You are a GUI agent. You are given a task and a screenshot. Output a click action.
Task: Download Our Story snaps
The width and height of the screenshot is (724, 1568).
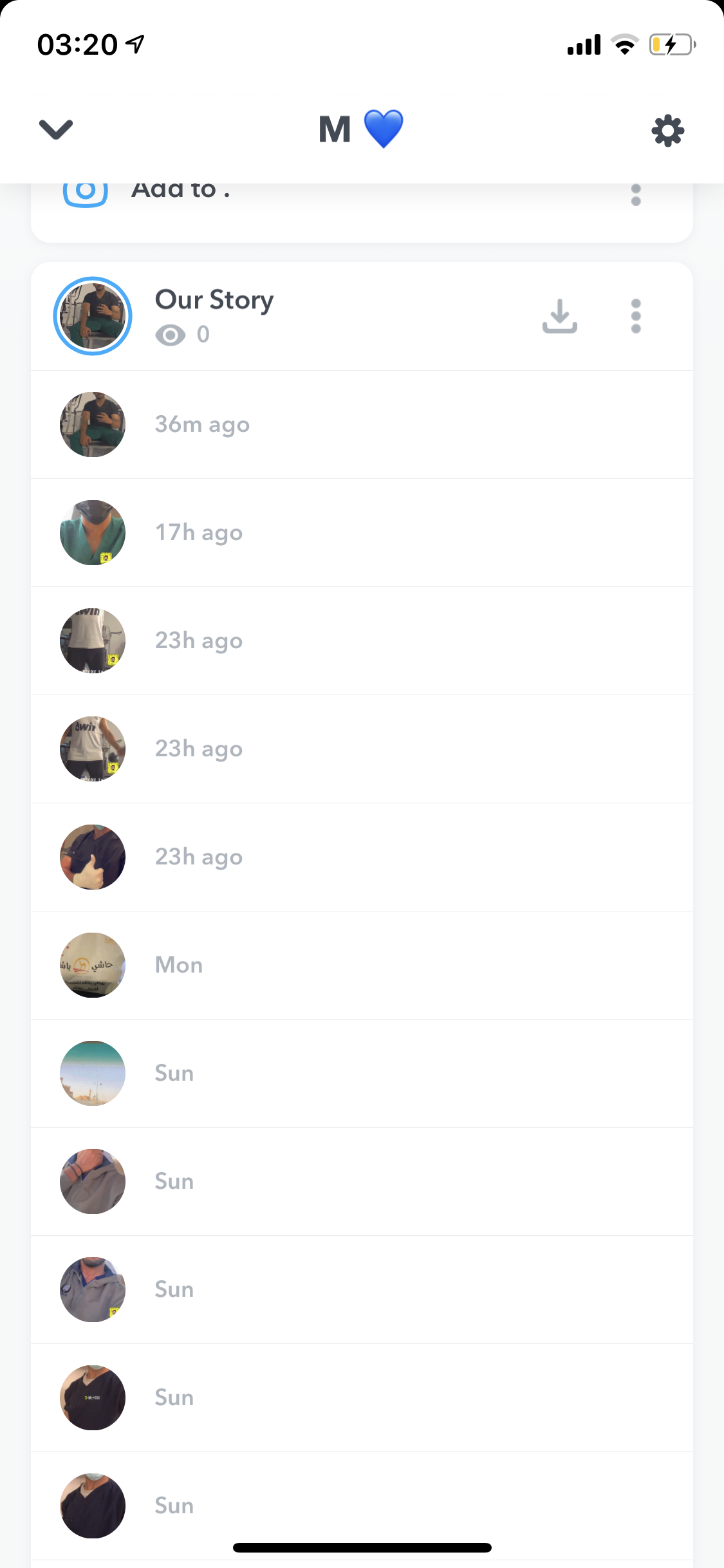coord(559,316)
